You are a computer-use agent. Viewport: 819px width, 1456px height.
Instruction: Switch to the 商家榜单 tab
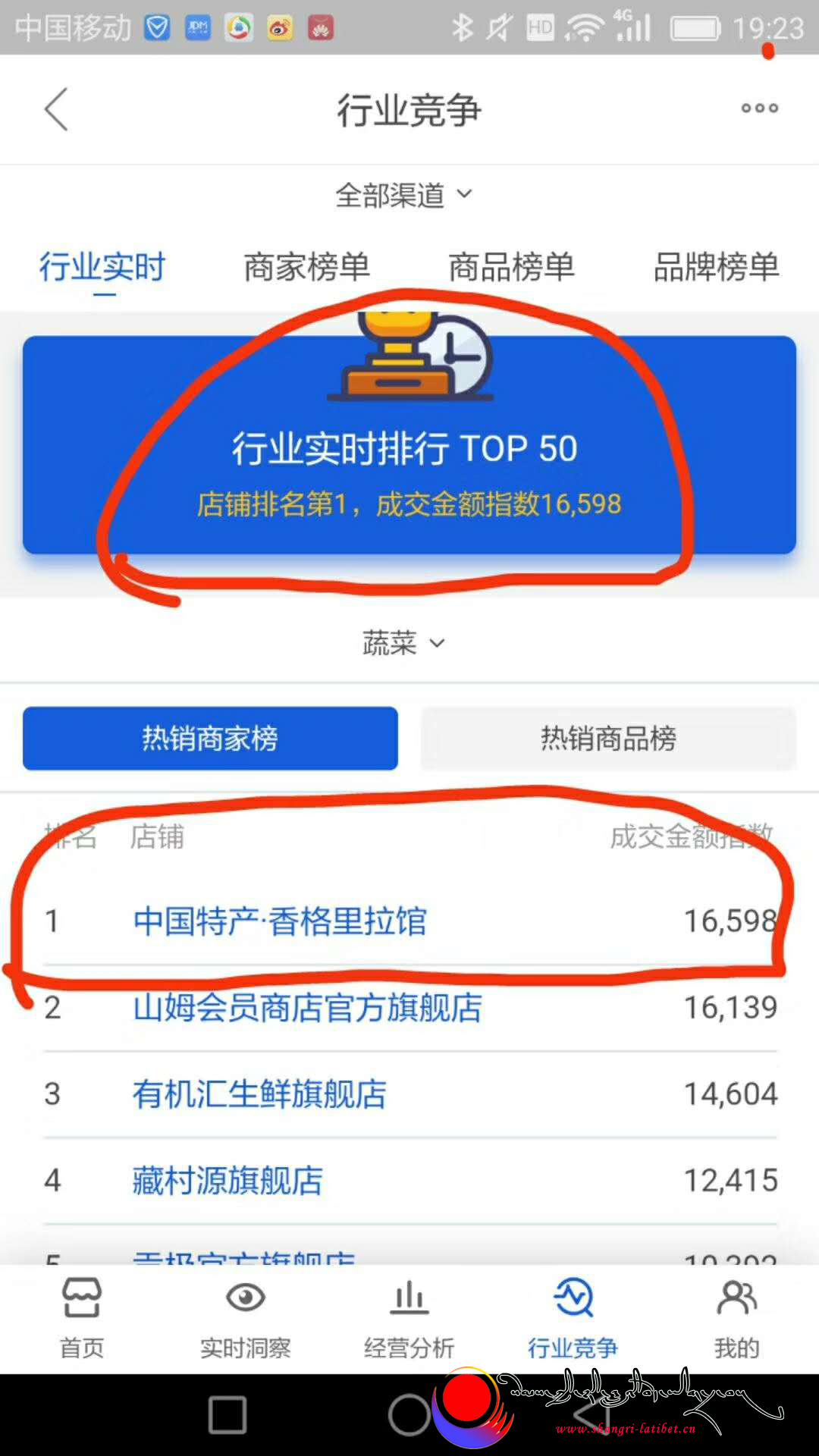pos(306,267)
